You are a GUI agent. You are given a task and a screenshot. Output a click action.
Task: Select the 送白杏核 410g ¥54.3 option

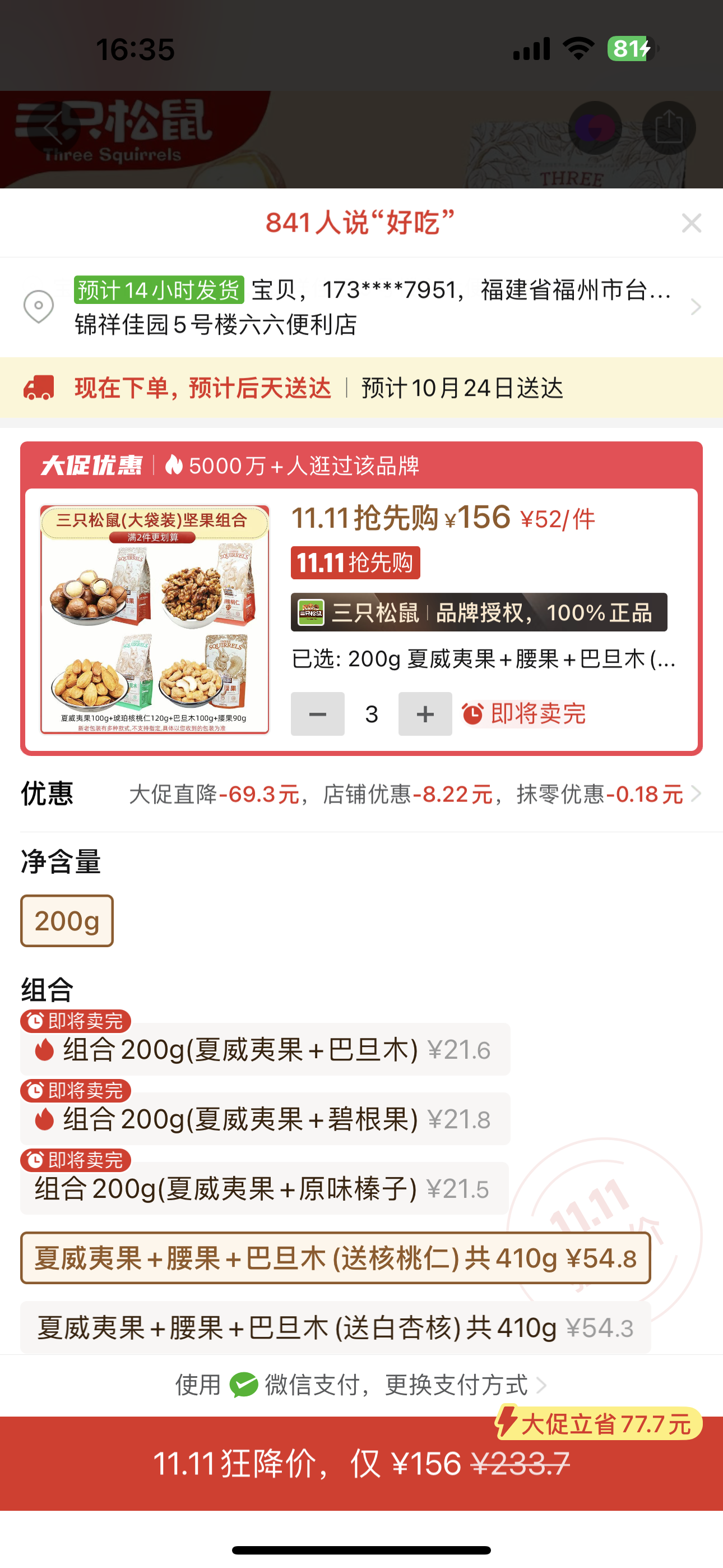(x=335, y=1327)
